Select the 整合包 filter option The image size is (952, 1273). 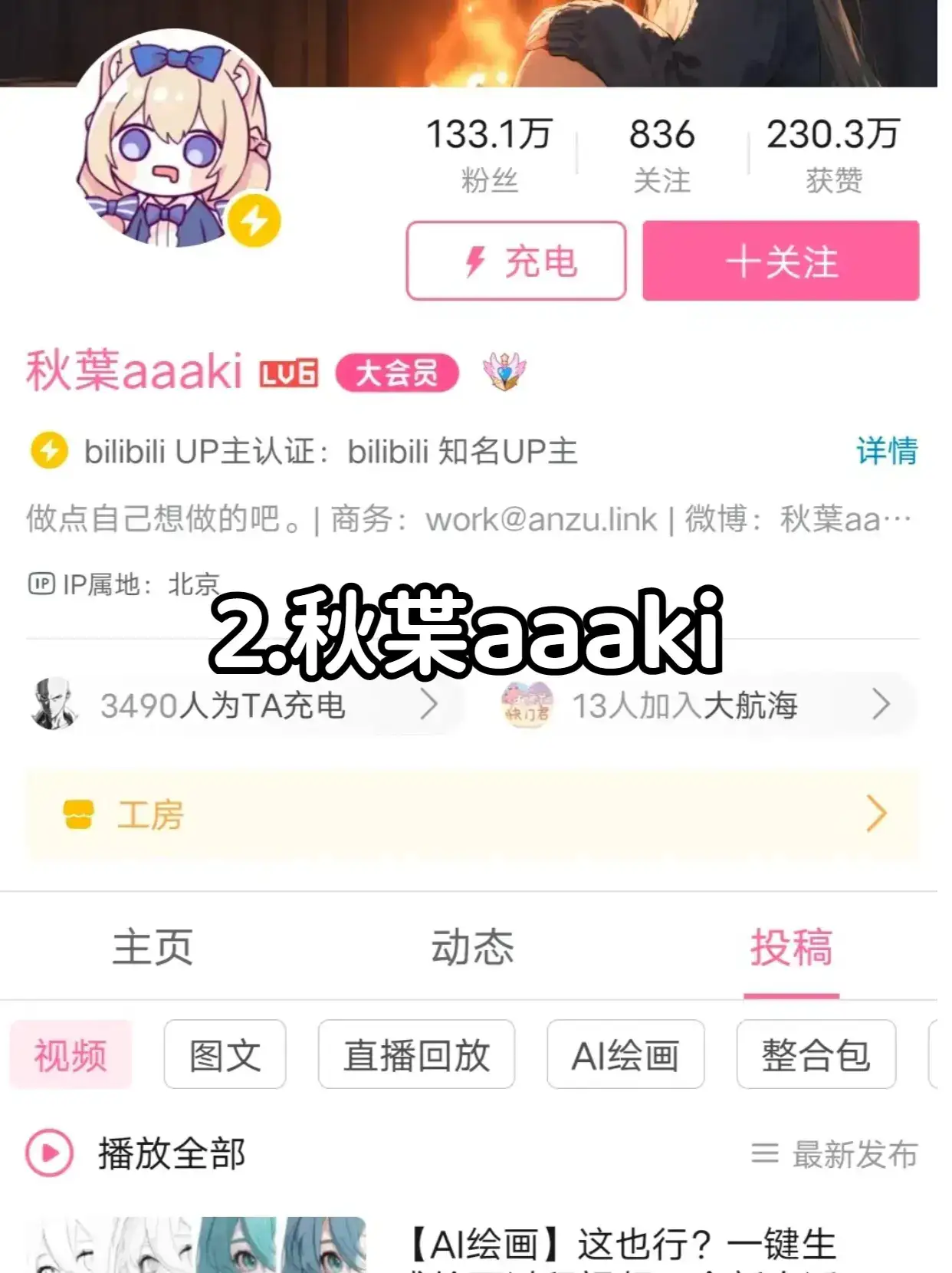(816, 1055)
